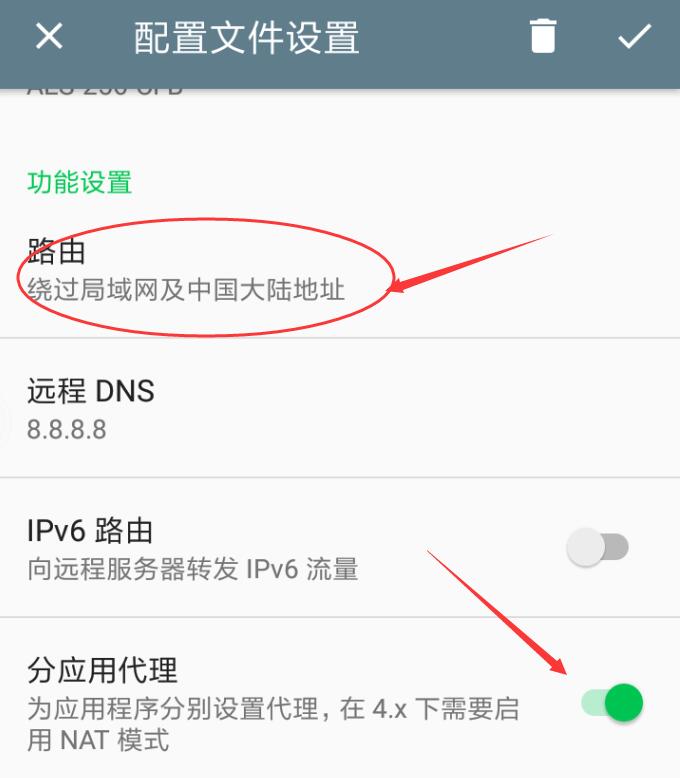Viewport: 680px width, 778px height.
Task: Delete this profile with the trash icon
Action: pyautogui.click(x=542, y=37)
